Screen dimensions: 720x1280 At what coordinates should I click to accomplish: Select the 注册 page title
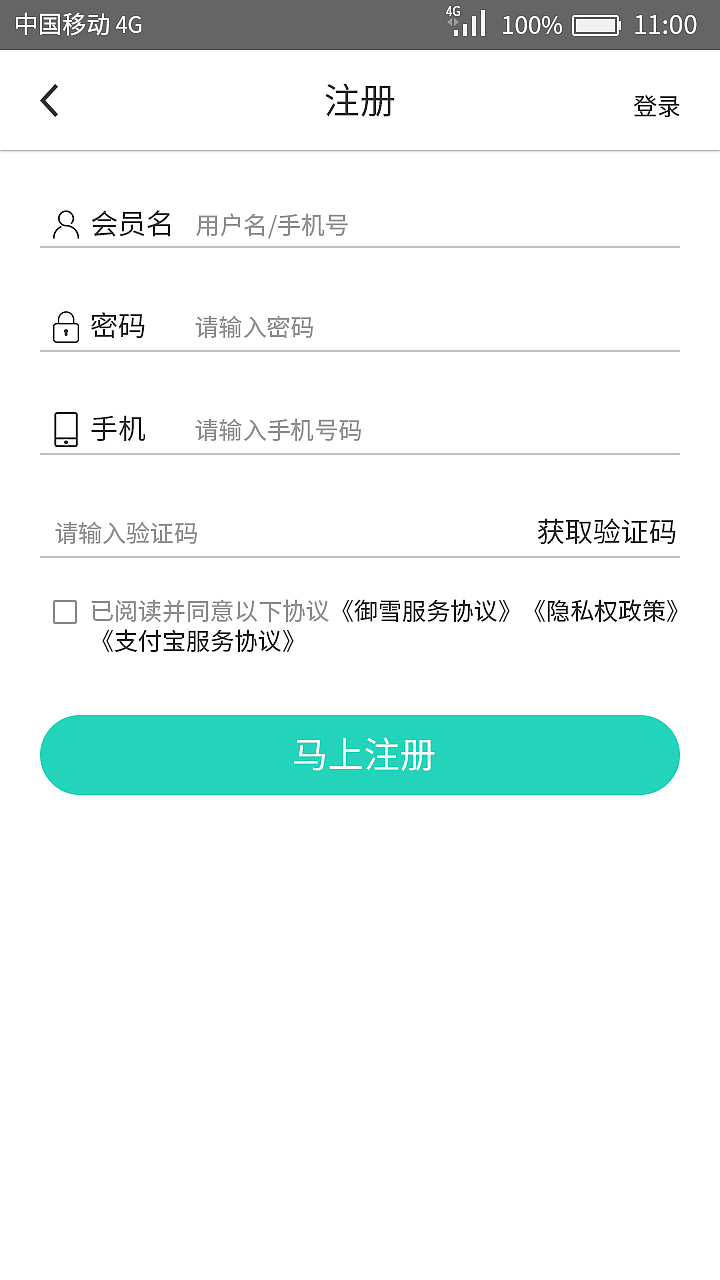click(x=358, y=100)
